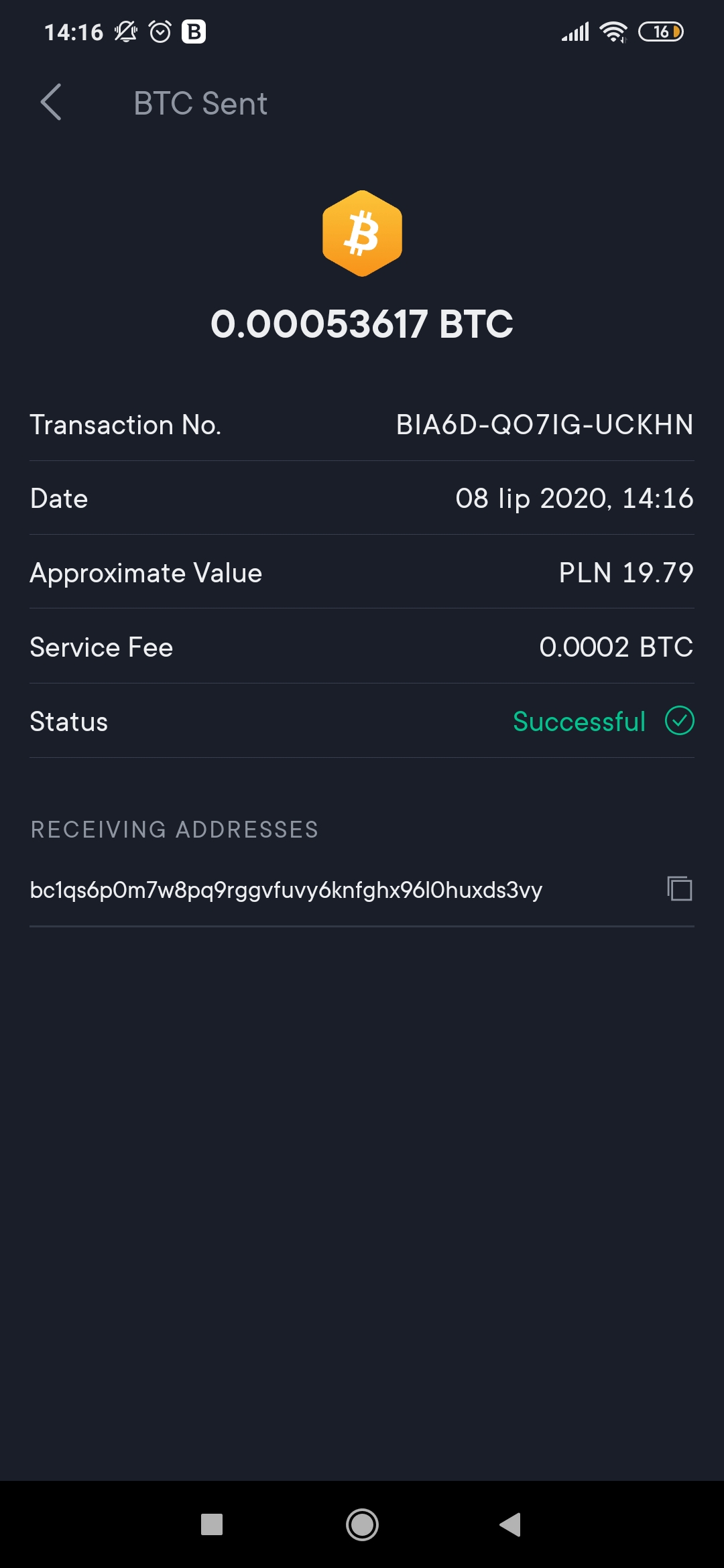Go to home screen via navigation bar
This screenshot has height=1568, width=724.
click(362, 1524)
